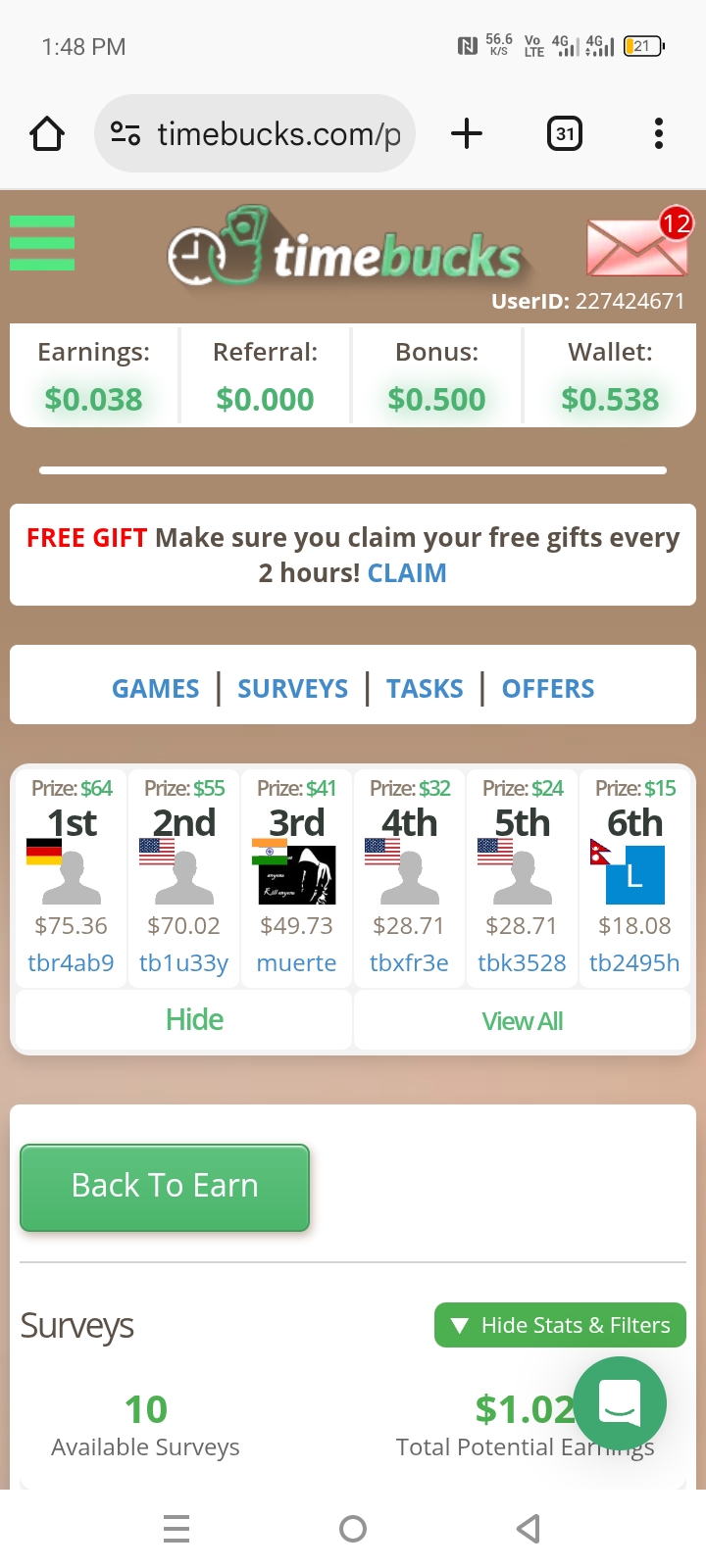Image resolution: width=706 pixels, height=1568 pixels.
Task: Open tb2495h's profile in 6th place
Action: pos(634,963)
